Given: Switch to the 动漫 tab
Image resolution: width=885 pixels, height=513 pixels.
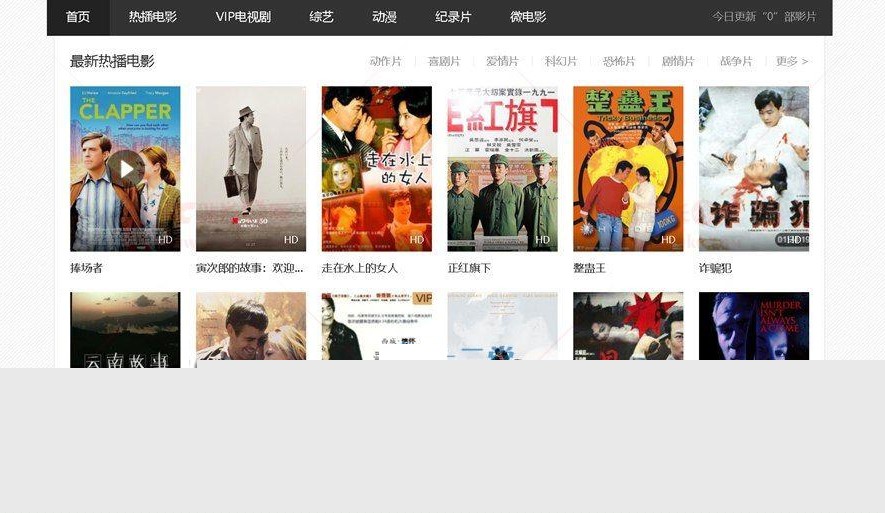Looking at the screenshot, I should click(384, 17).
